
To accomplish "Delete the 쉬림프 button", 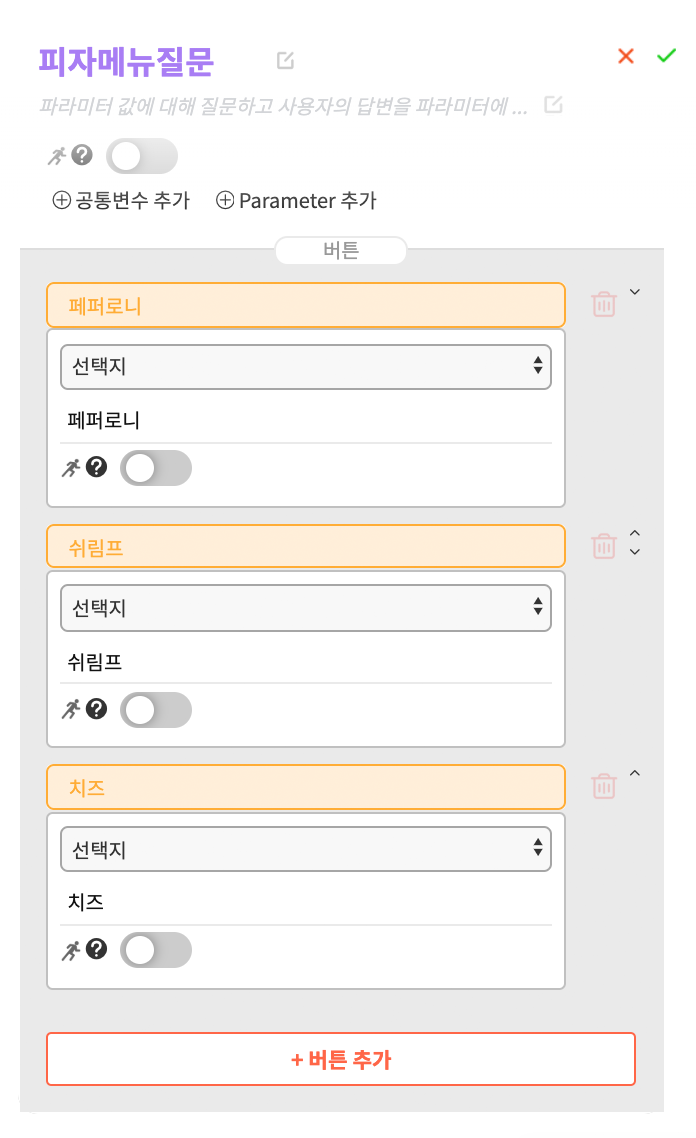I will pos(604,546).
